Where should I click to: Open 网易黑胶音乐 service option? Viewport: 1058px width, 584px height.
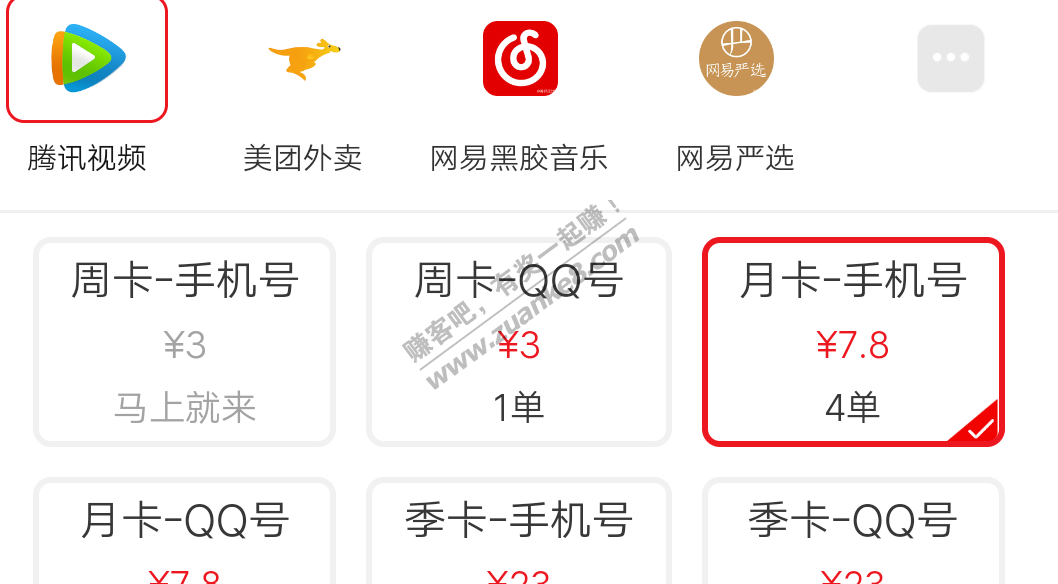pyautogui.click(x=520, y=60)
